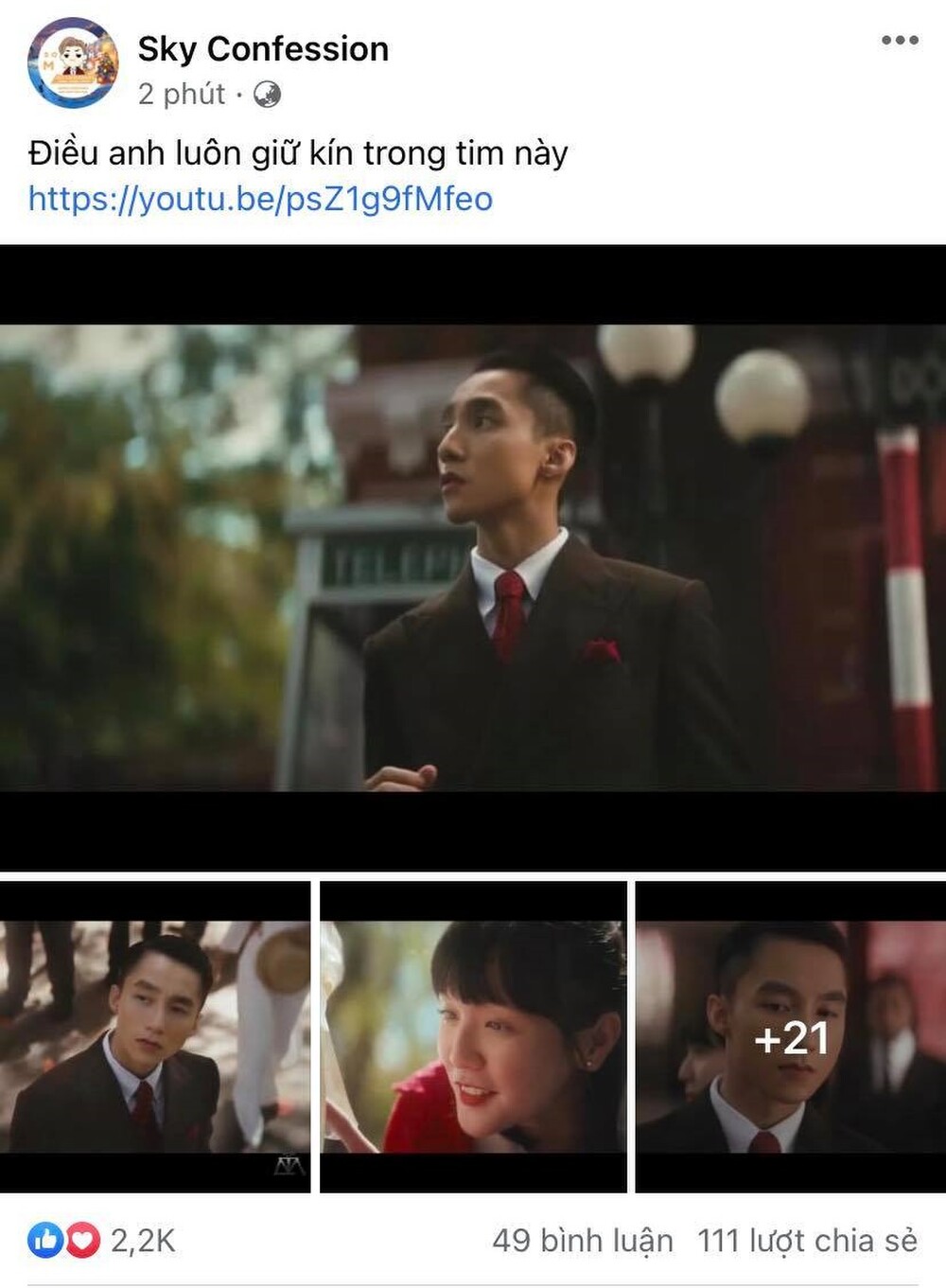View the 111 lượt chia sẻ shares
Viewport: 946px width, 1288px height.
pyautogui.click(x=807, y=1240)
